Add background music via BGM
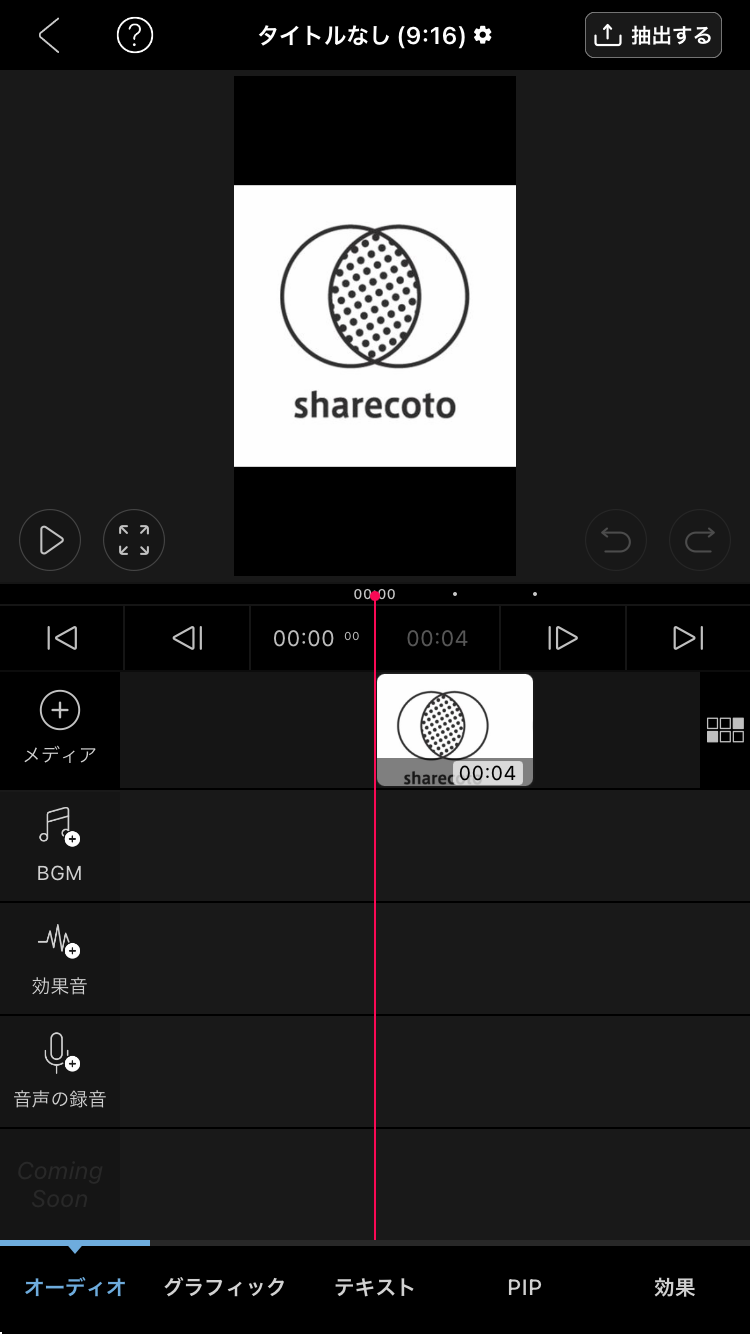This screenshot has height=1334, width=750. coord(60,845)
